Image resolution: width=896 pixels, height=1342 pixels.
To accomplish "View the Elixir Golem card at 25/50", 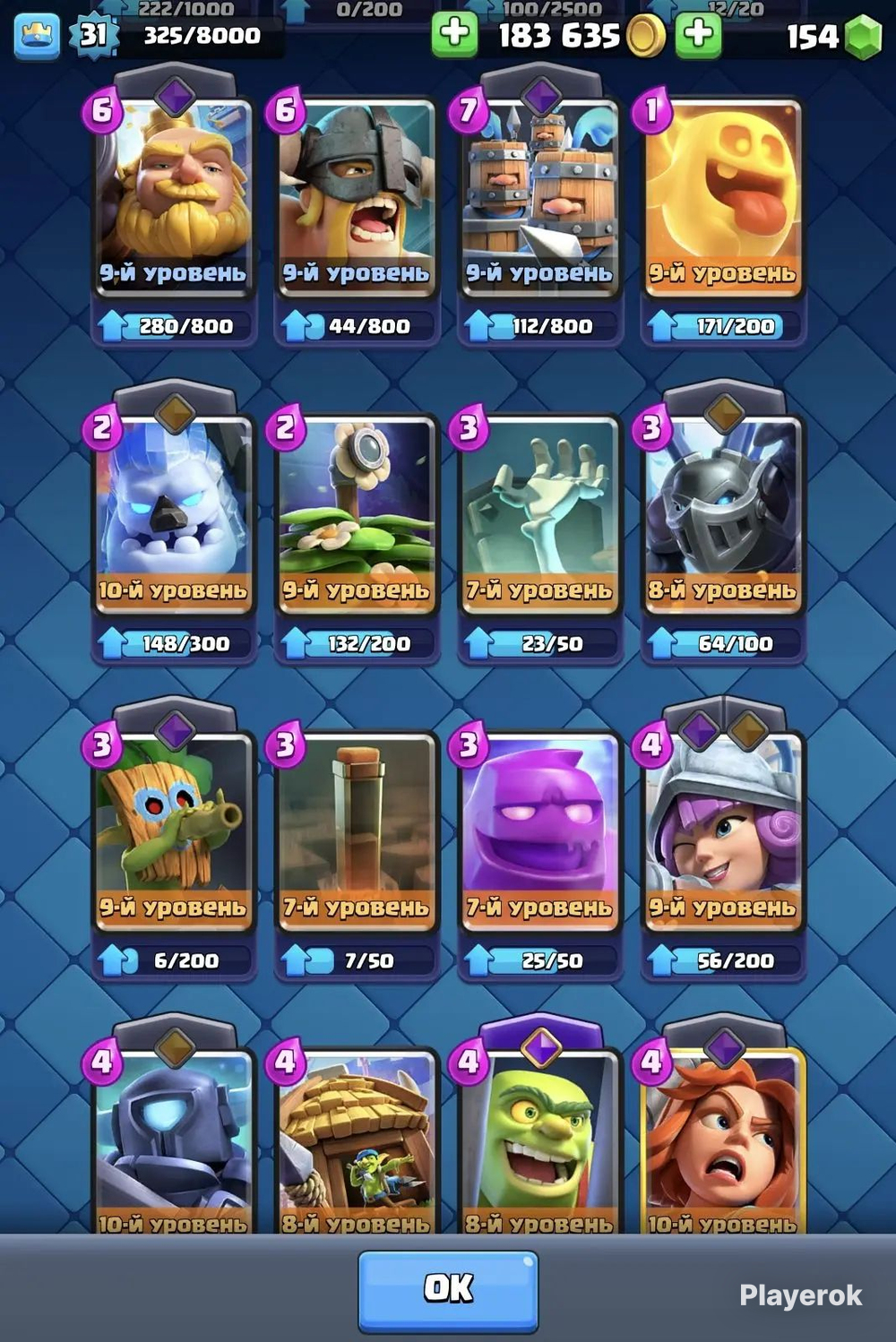I will pos(538,833).
